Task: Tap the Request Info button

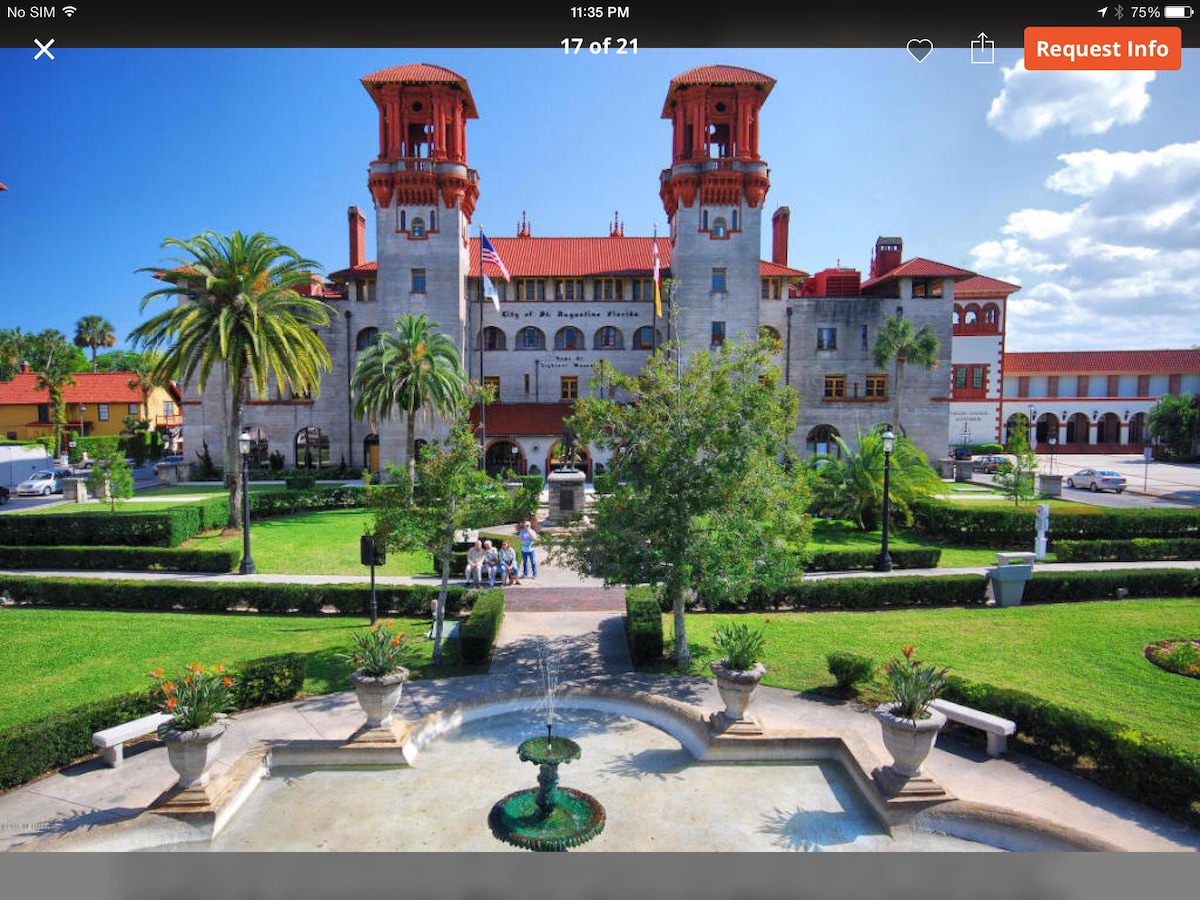Action: click(1101, 49)
